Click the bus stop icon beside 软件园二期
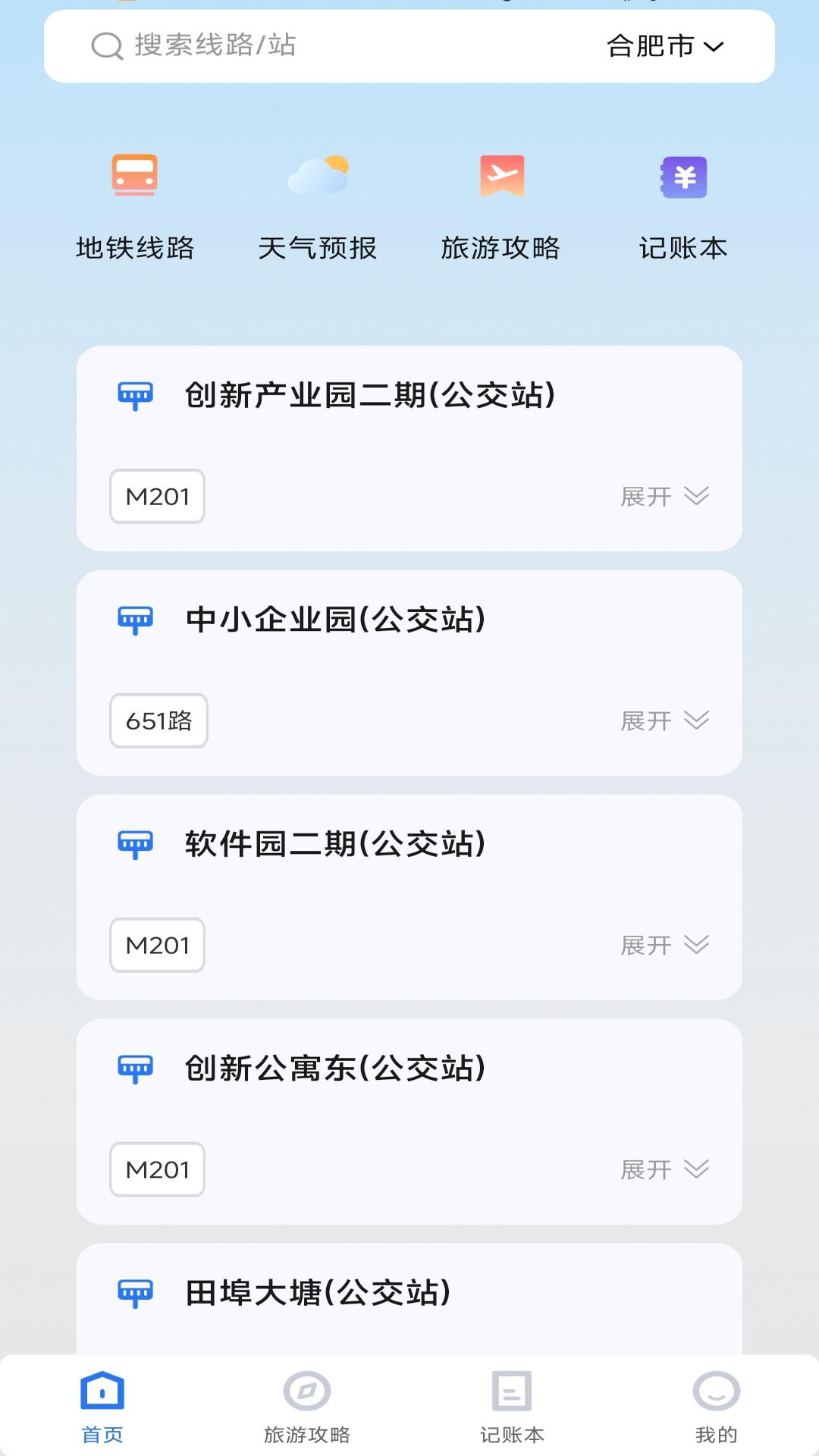Viewport: 819px width, 1456px height. [135, 843]
